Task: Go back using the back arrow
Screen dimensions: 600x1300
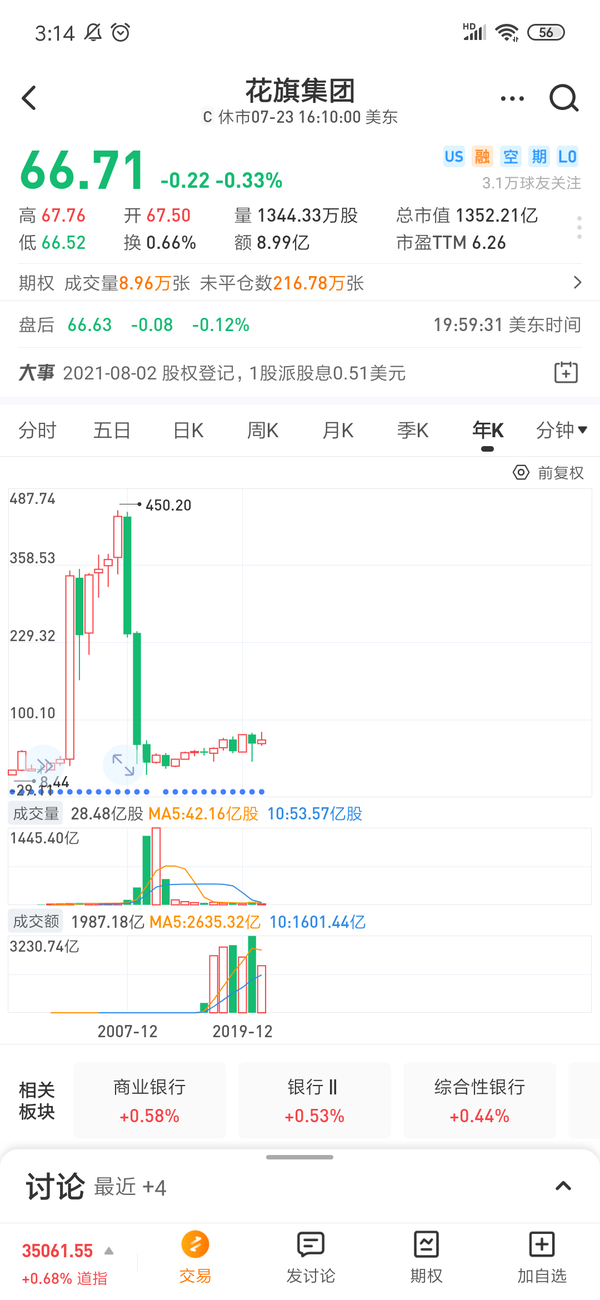Action: tap(29, 98)
